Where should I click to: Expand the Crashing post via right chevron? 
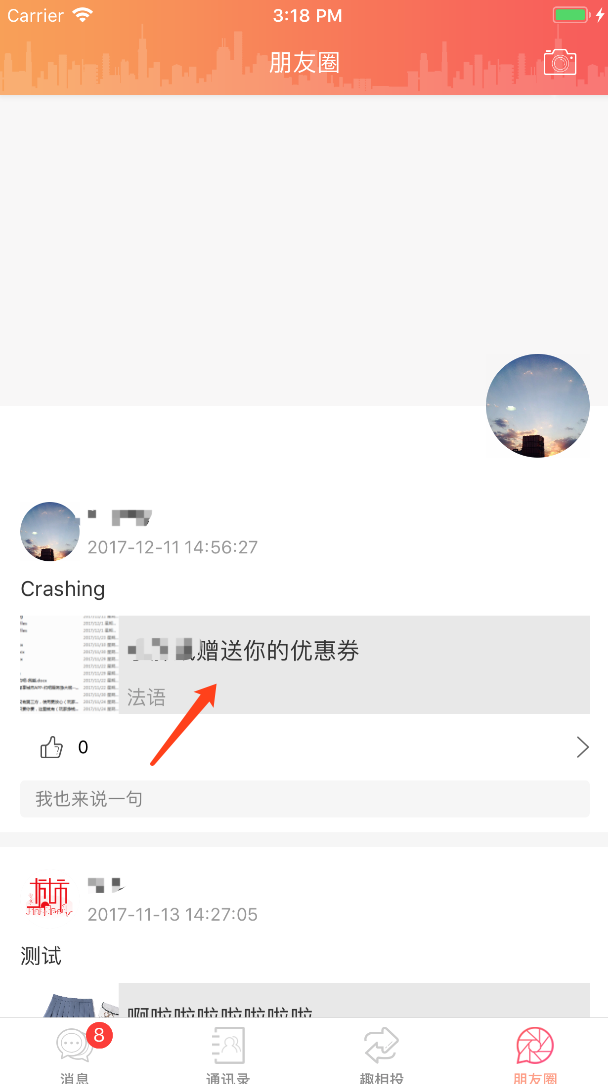582,747
